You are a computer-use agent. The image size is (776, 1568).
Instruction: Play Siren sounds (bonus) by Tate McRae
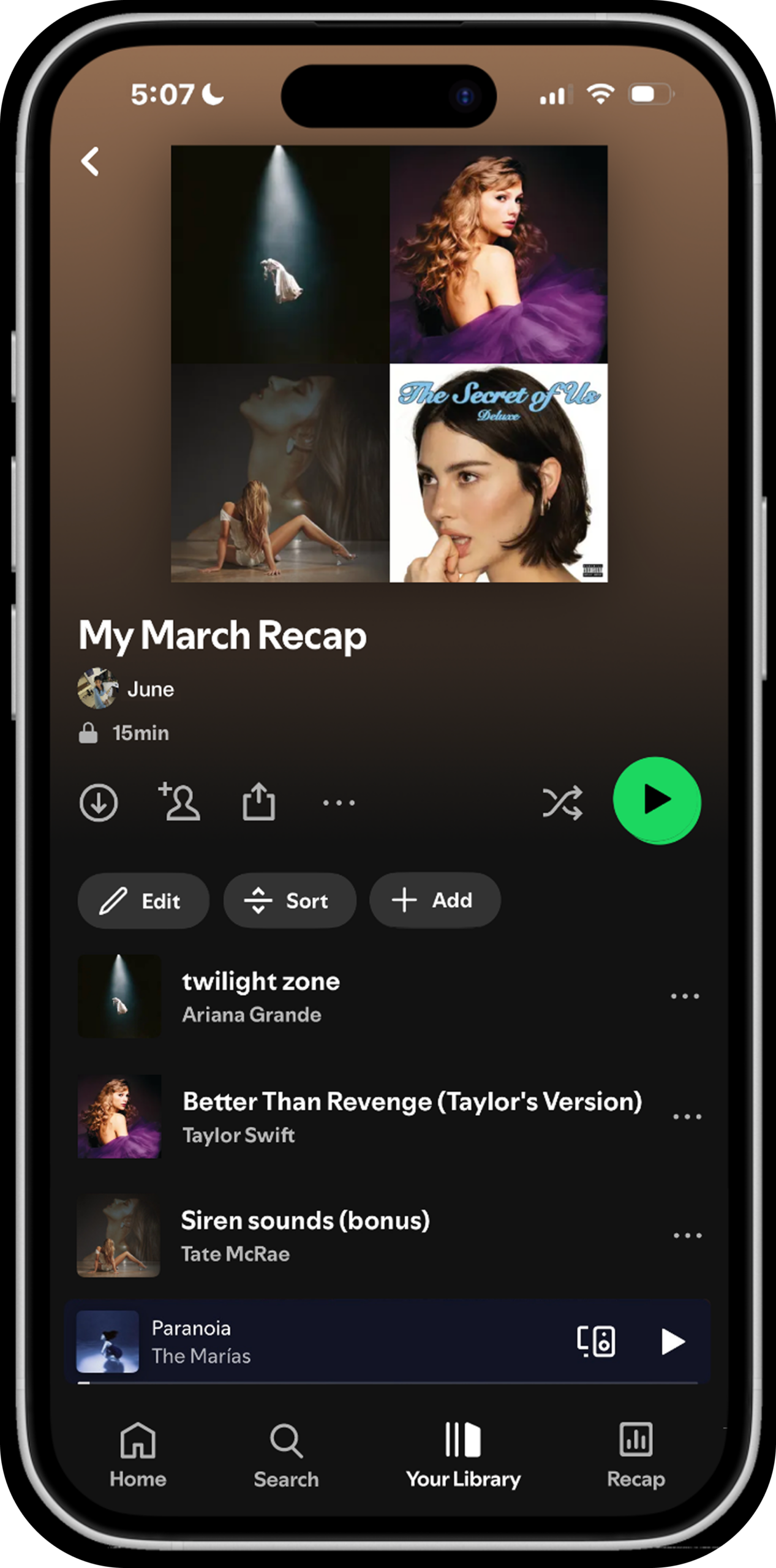pyautogui.click(x=304, y=1235)
